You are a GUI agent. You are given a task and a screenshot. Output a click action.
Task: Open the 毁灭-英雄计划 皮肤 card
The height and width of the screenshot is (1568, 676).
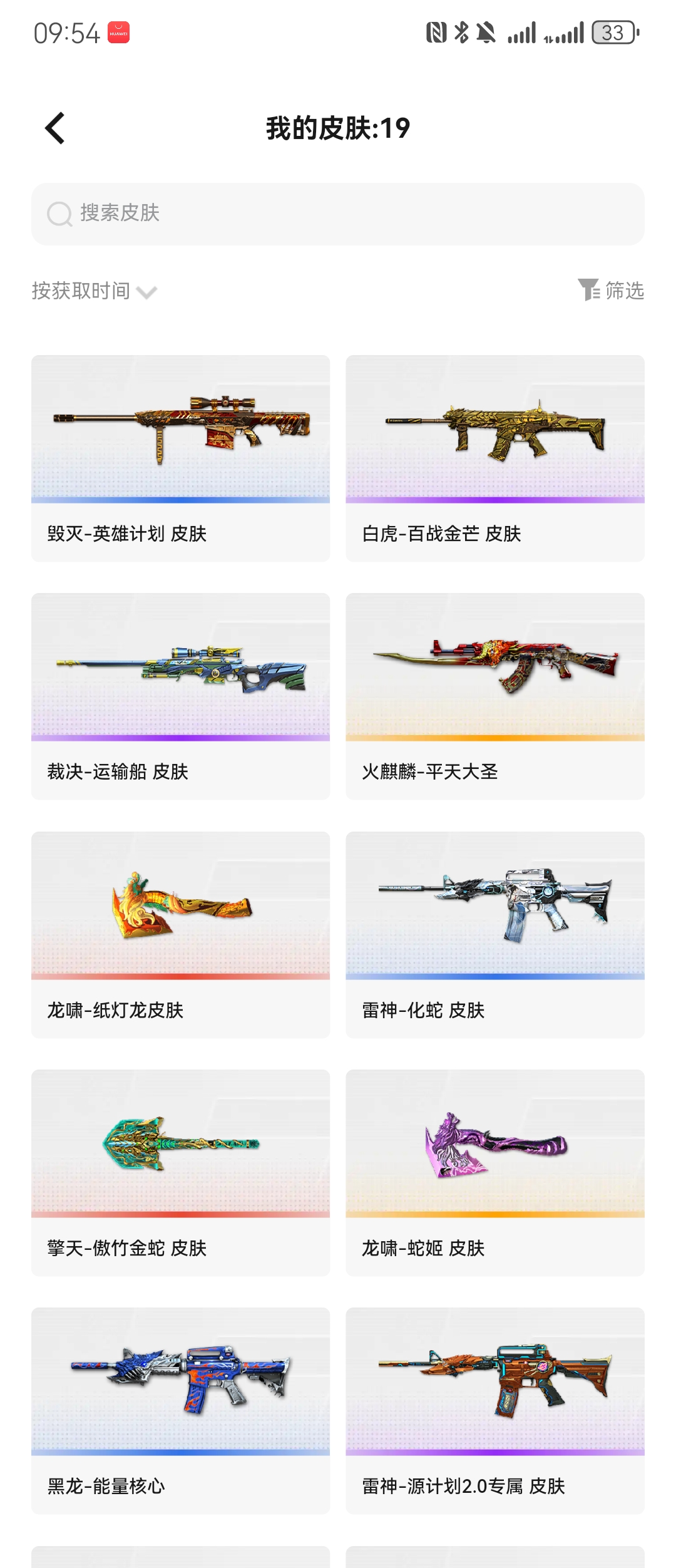(180, 458)
